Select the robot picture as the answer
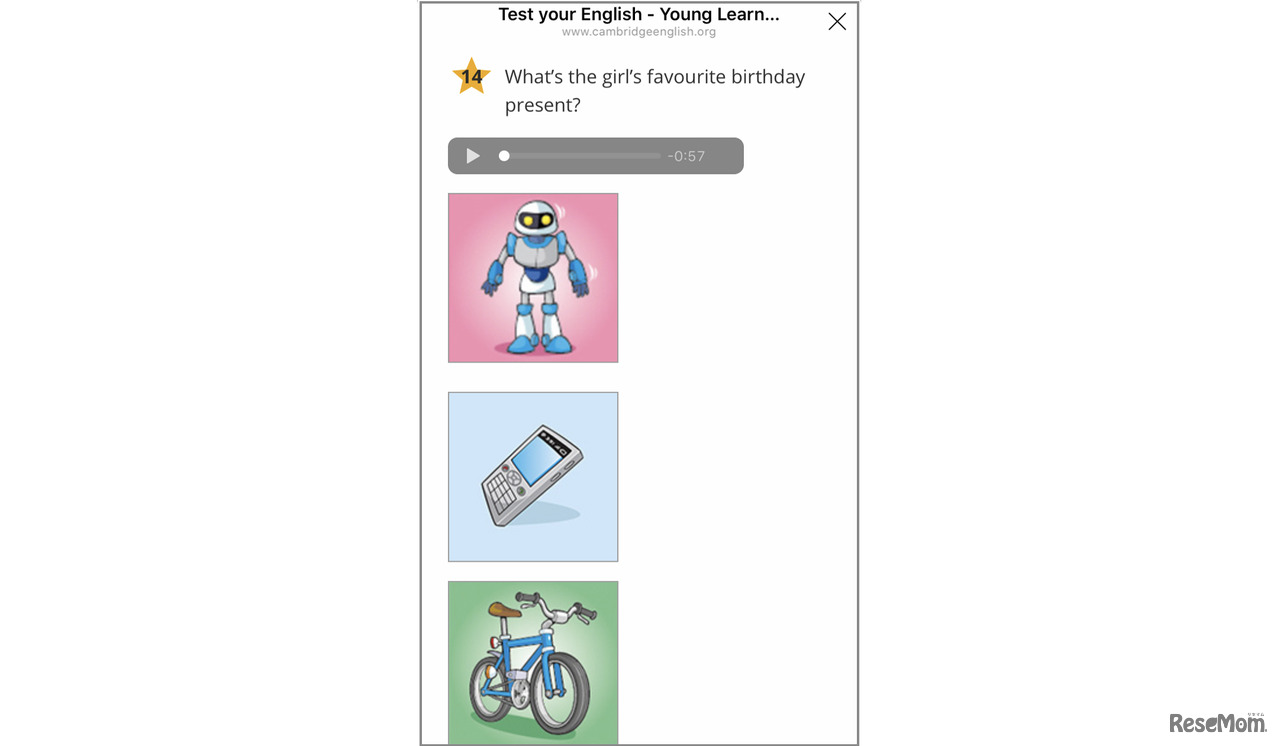Screen dimensions: 1280x746 [x=533, y=278]
